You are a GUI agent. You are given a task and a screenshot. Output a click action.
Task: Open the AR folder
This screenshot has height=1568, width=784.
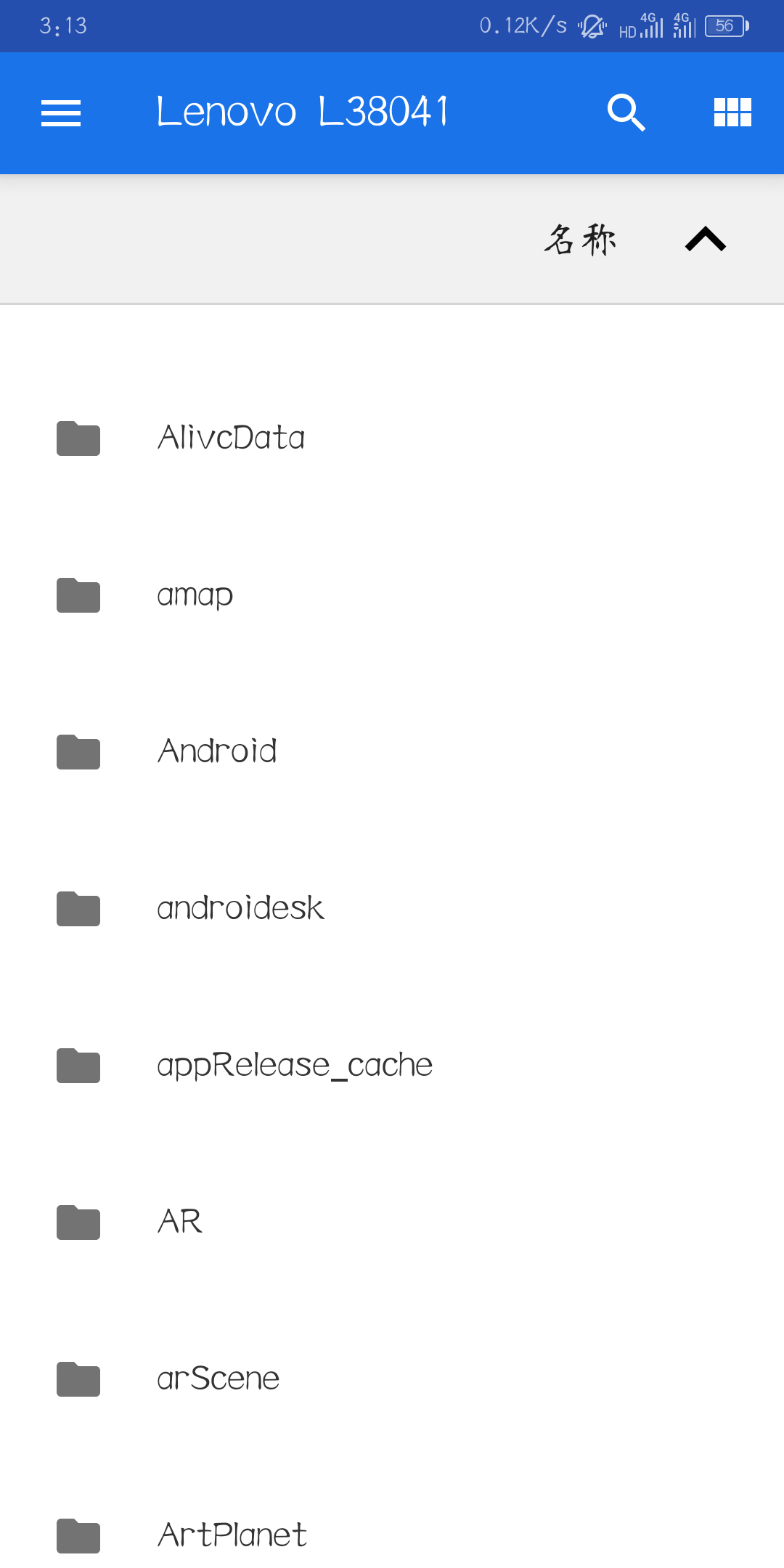[x=392, y=1222]
